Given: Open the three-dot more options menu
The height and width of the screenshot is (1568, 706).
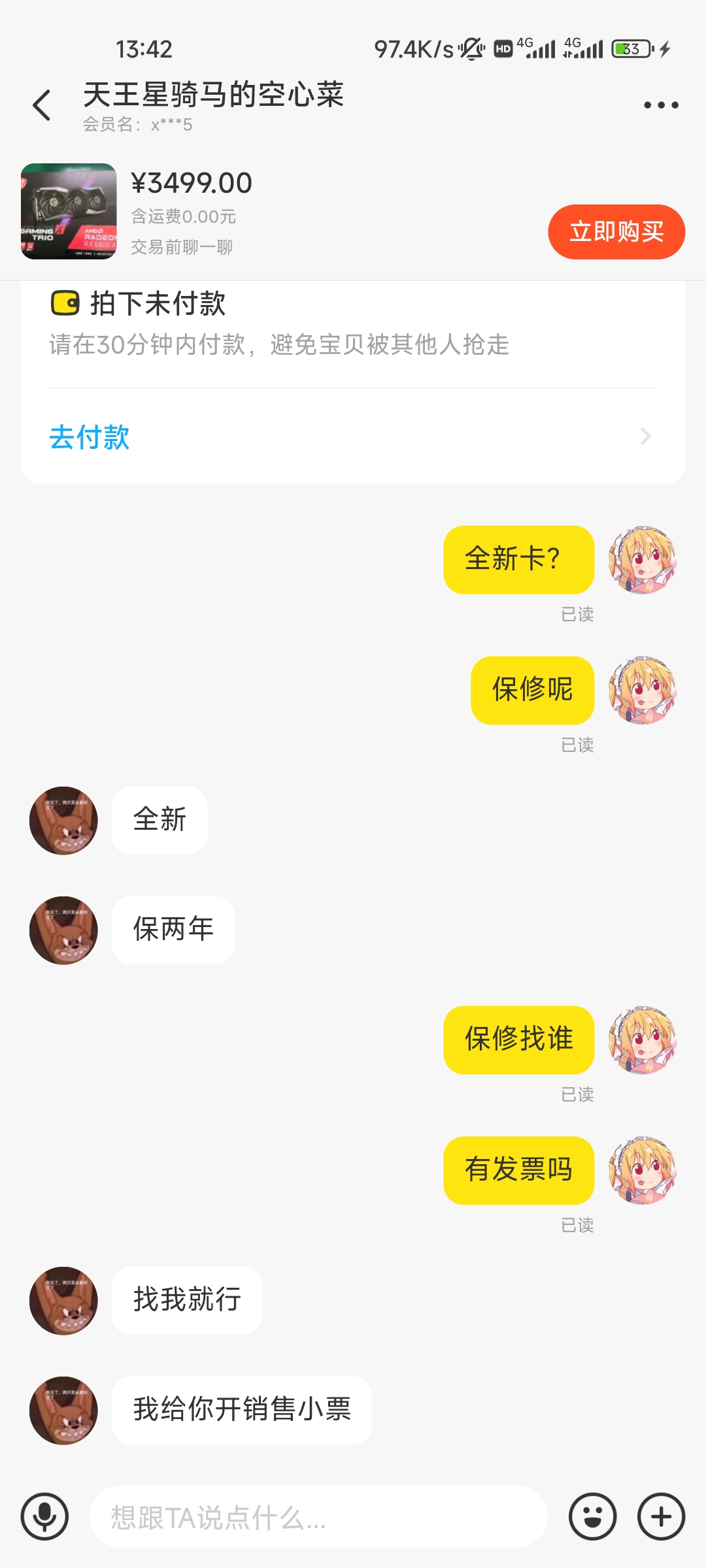Looking at the screenshot, I should pyautogui.click(x=662, y=103).
